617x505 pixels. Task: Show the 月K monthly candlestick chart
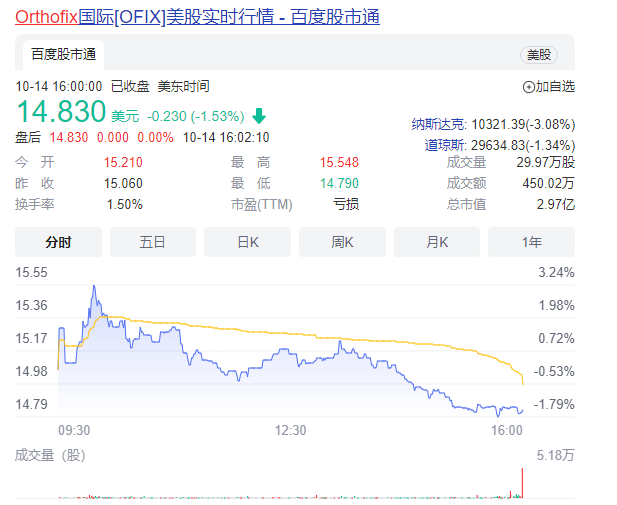click(x=437, y=242)
